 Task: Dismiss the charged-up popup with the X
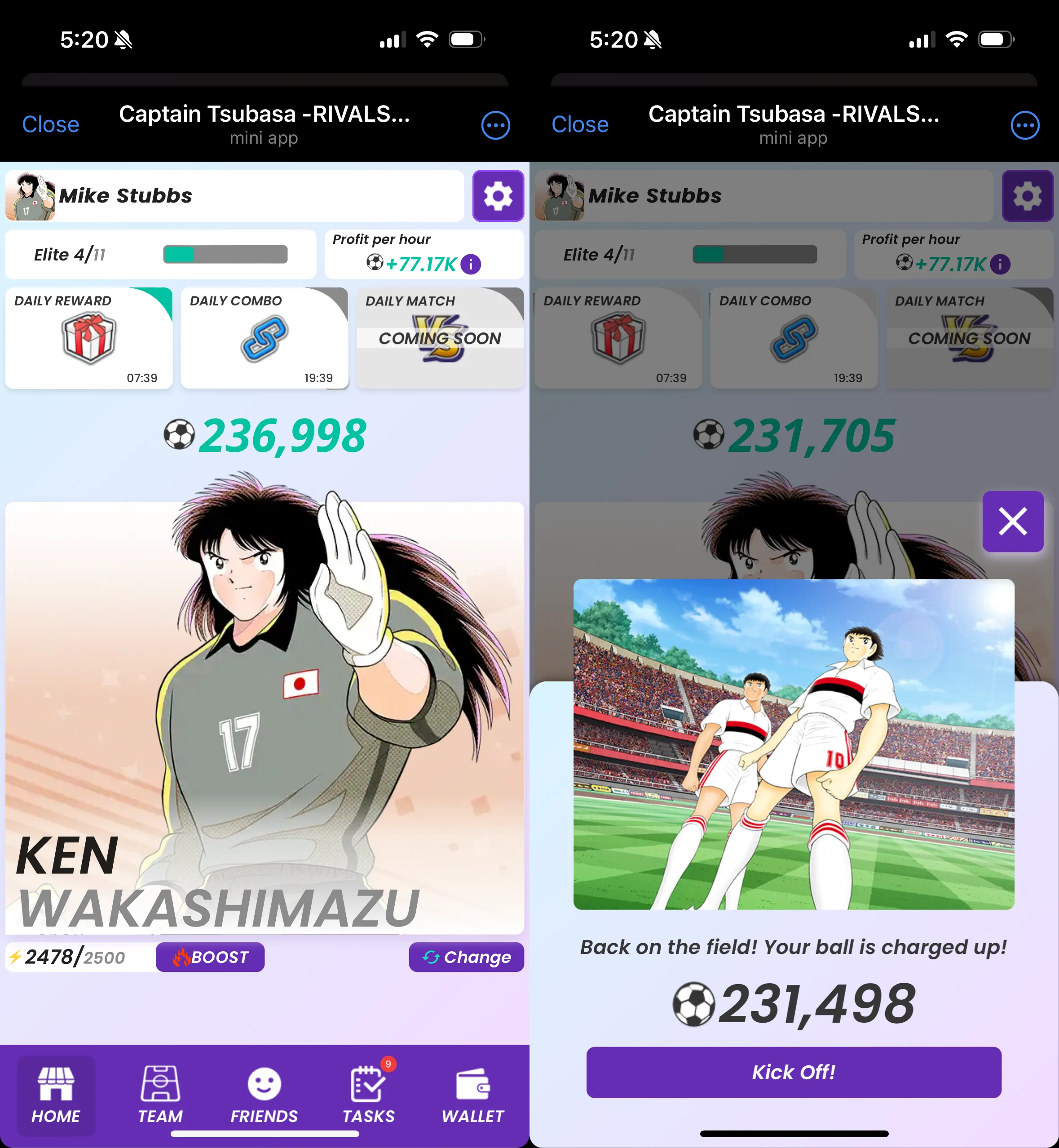(x=1013, y=521)
